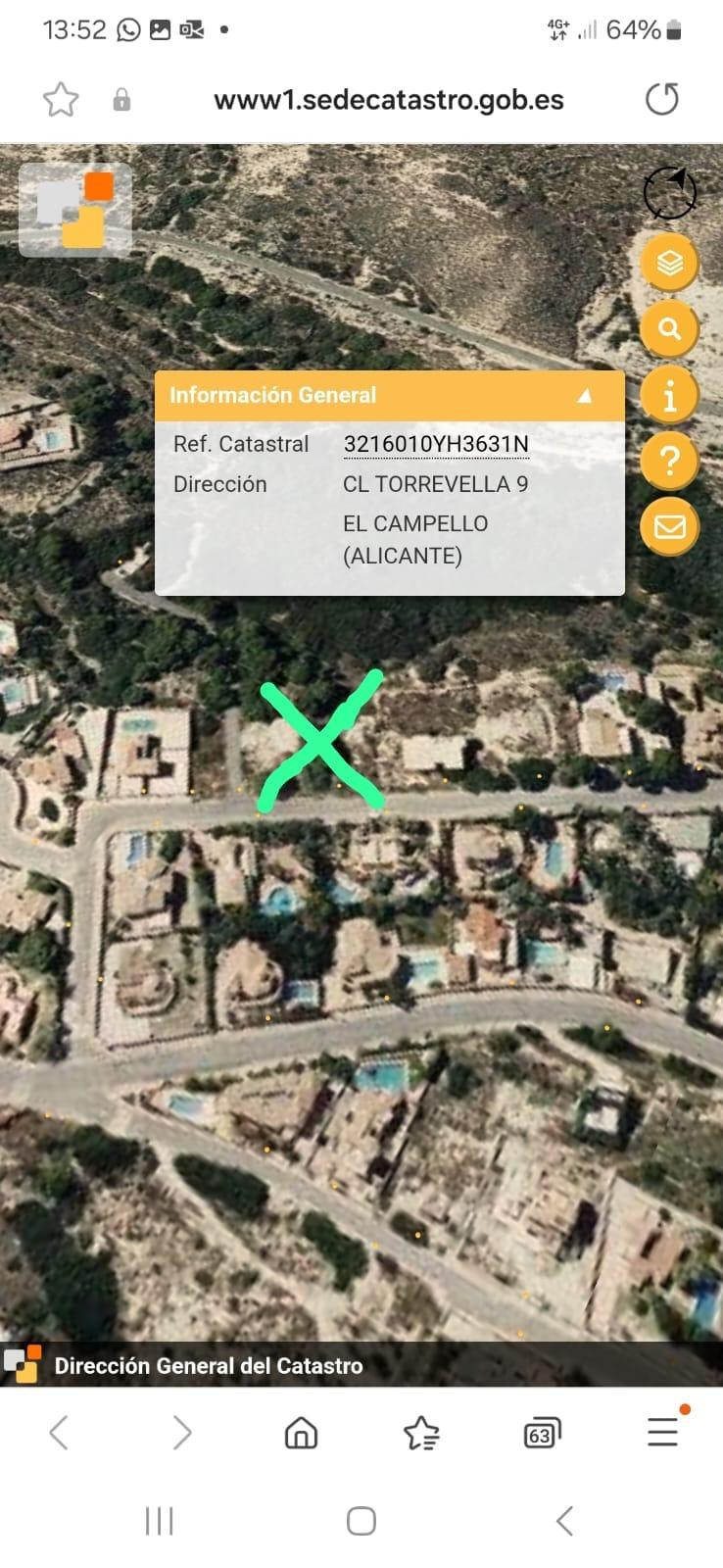Open the map layers selector
Image resolution: width=723 pixels, height=1568 pixels.
click(x=669, y=262)
